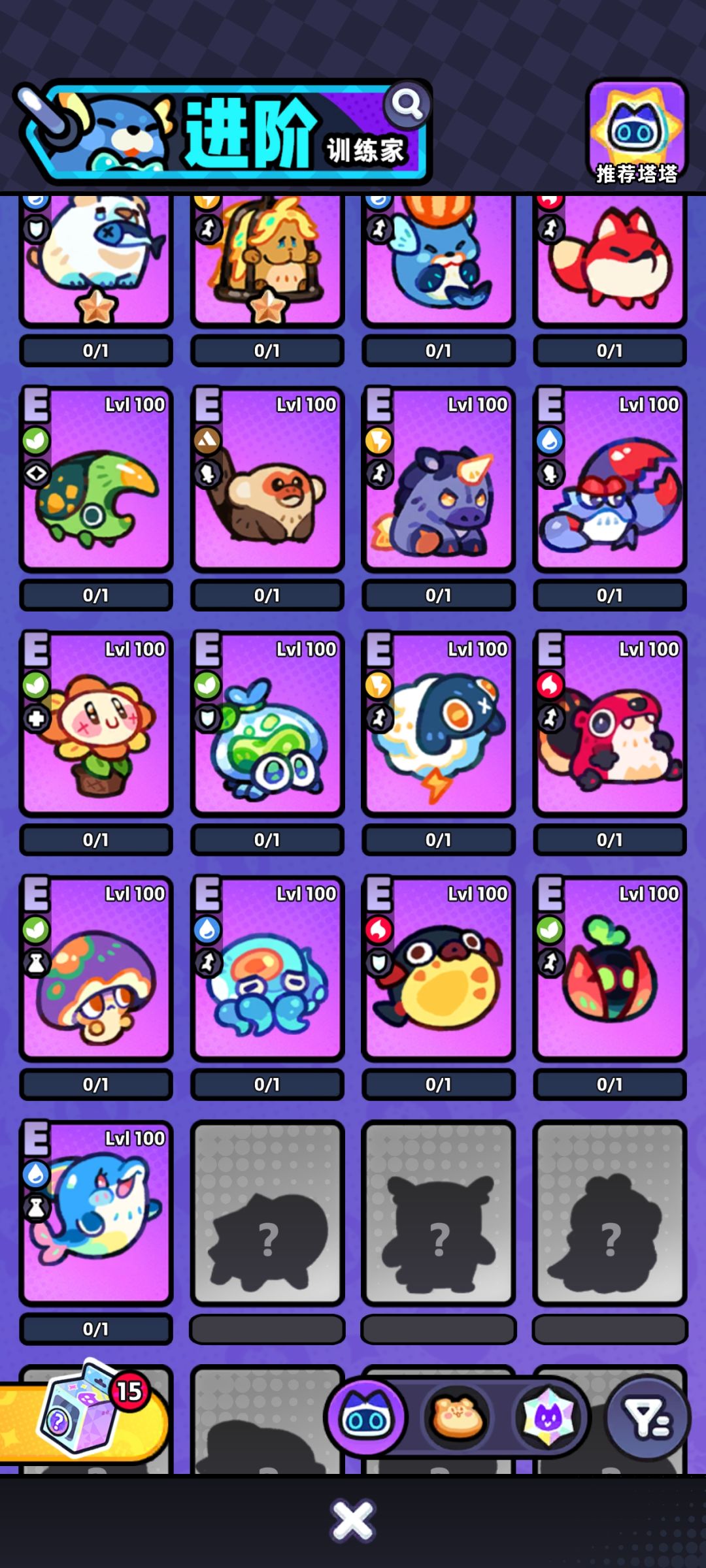Open the green slime jar card
This screenshot has height=1568, width=706.
267,724
